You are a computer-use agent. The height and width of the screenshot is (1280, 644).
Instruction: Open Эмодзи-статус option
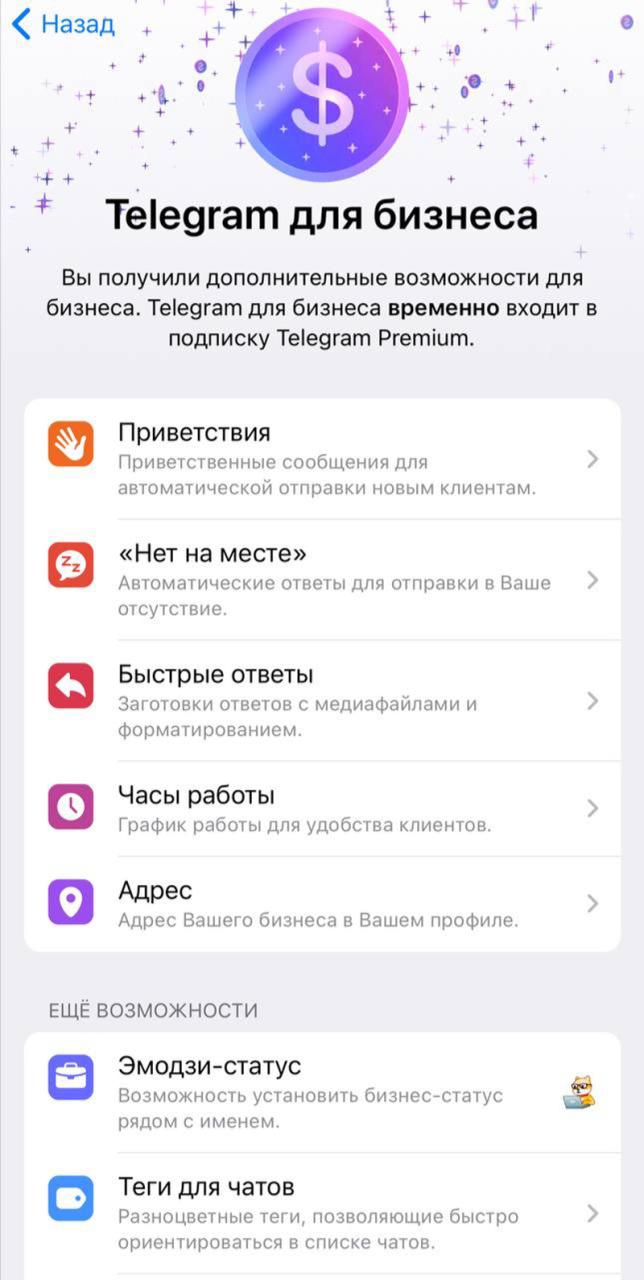pos(322,1092)
